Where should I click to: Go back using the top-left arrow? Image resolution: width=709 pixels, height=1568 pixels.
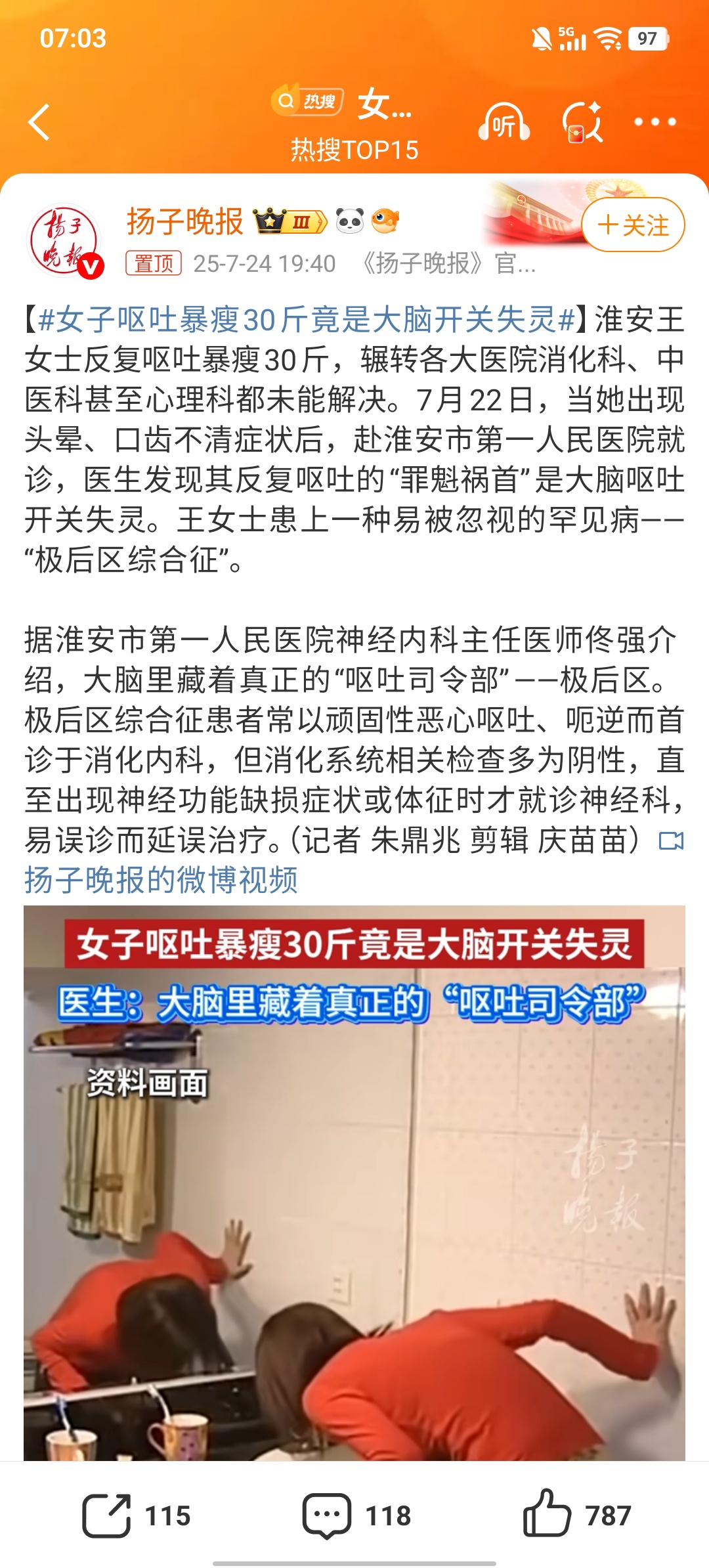pyautogui.click(x=39, y=122)
